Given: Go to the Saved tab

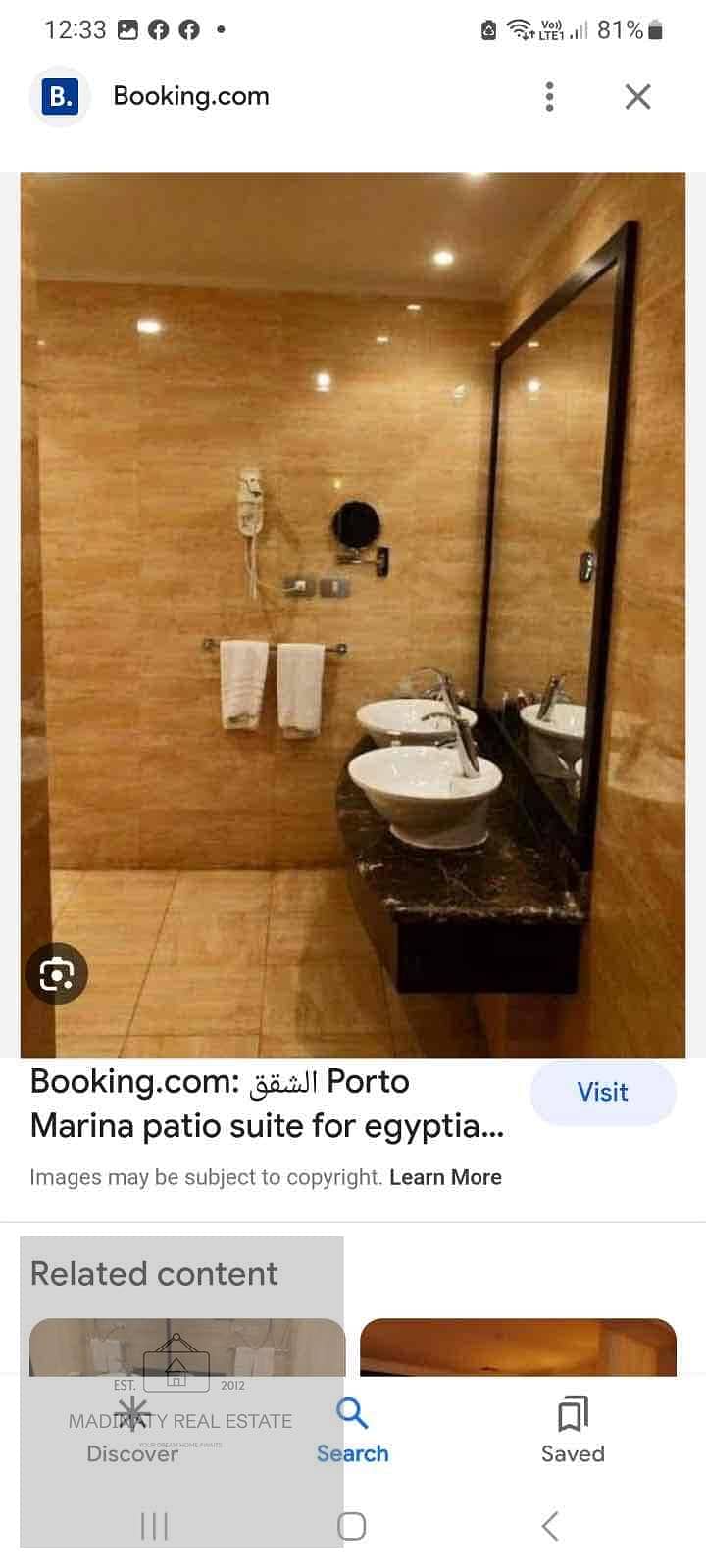Looking at the screenshot, I should (x=573, y=1431).
